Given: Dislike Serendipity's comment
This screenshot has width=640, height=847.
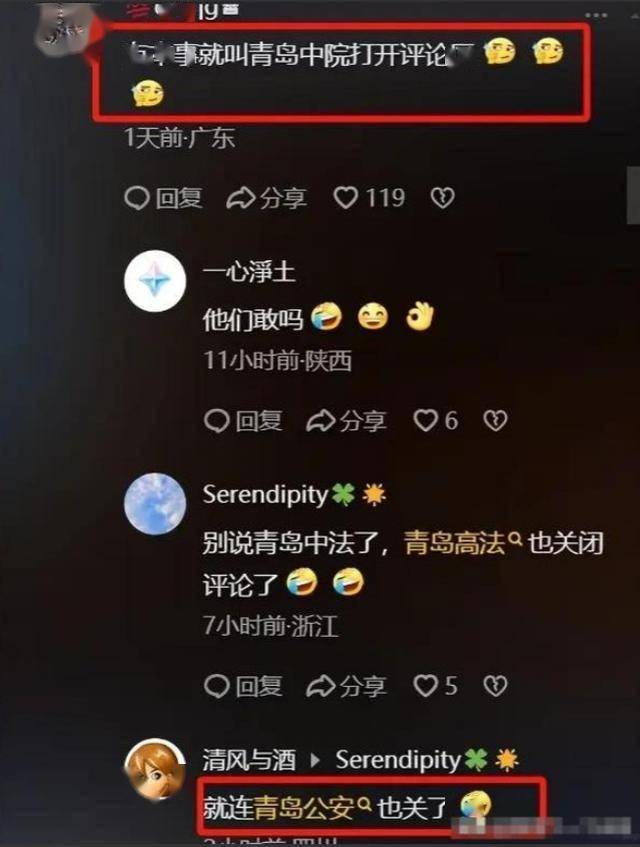Looking at the screenshot, I should [x=495, y=686].
